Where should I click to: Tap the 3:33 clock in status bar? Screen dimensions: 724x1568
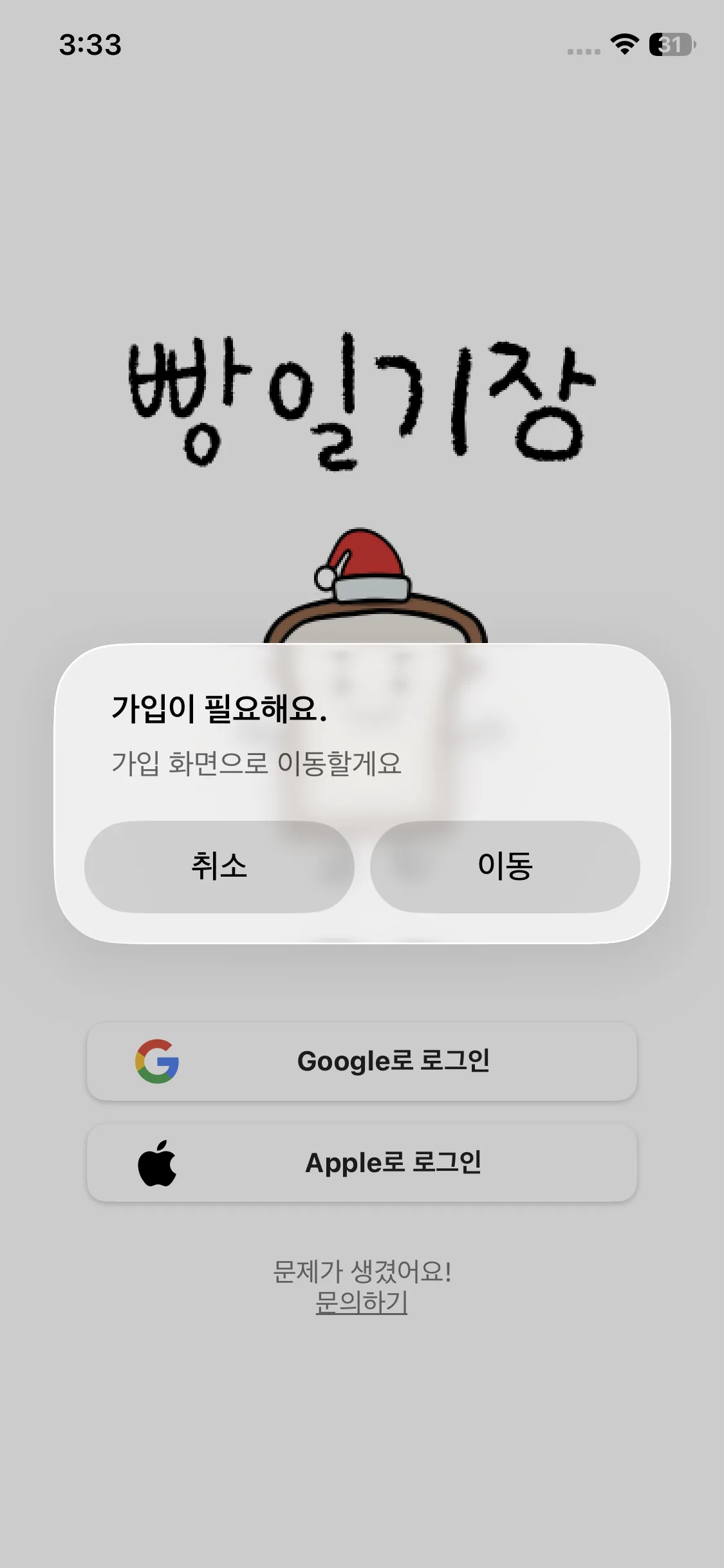coord(90,44)
